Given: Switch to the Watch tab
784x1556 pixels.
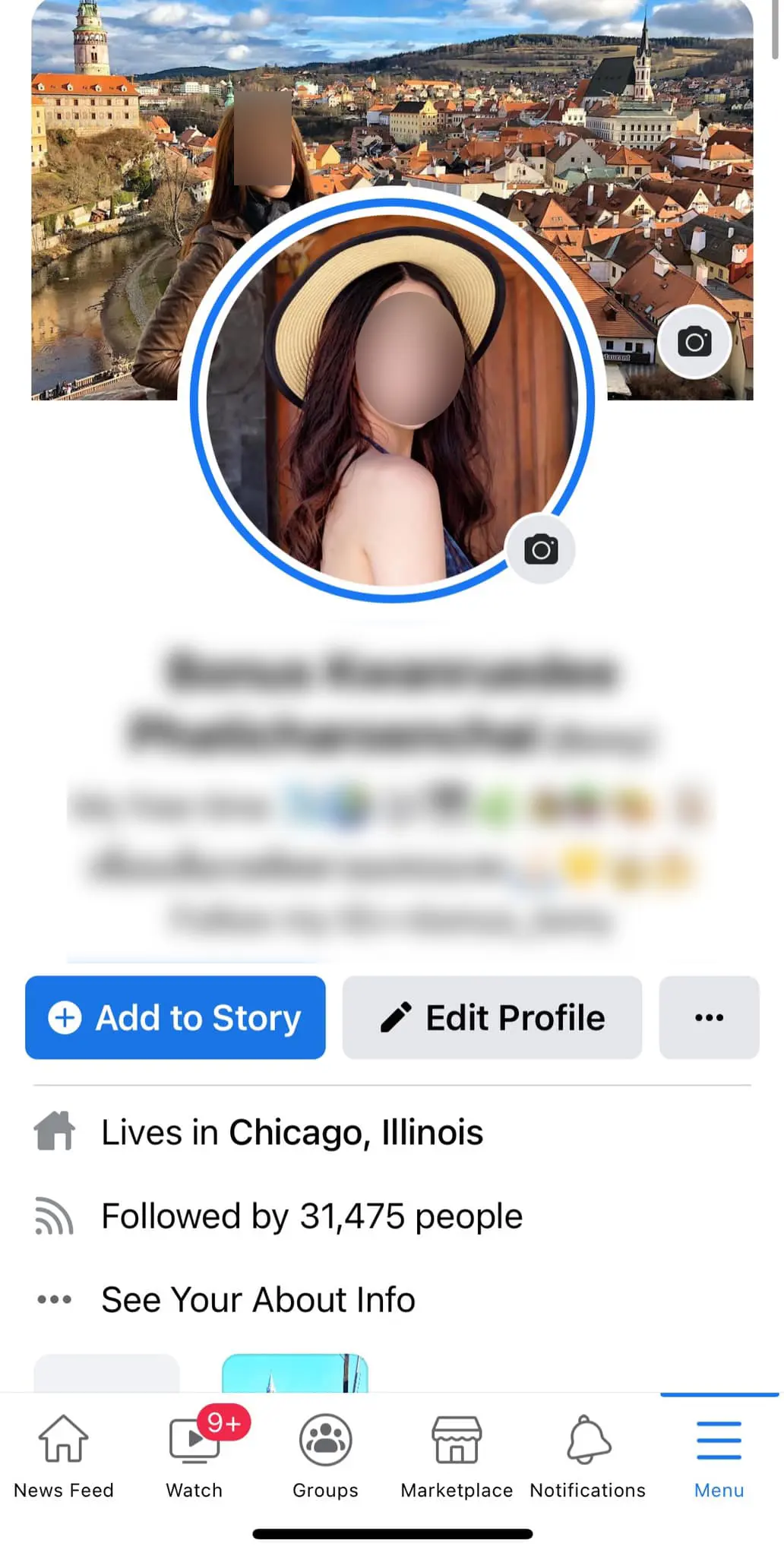Looking at the screenshot, I should point(194,1455).
